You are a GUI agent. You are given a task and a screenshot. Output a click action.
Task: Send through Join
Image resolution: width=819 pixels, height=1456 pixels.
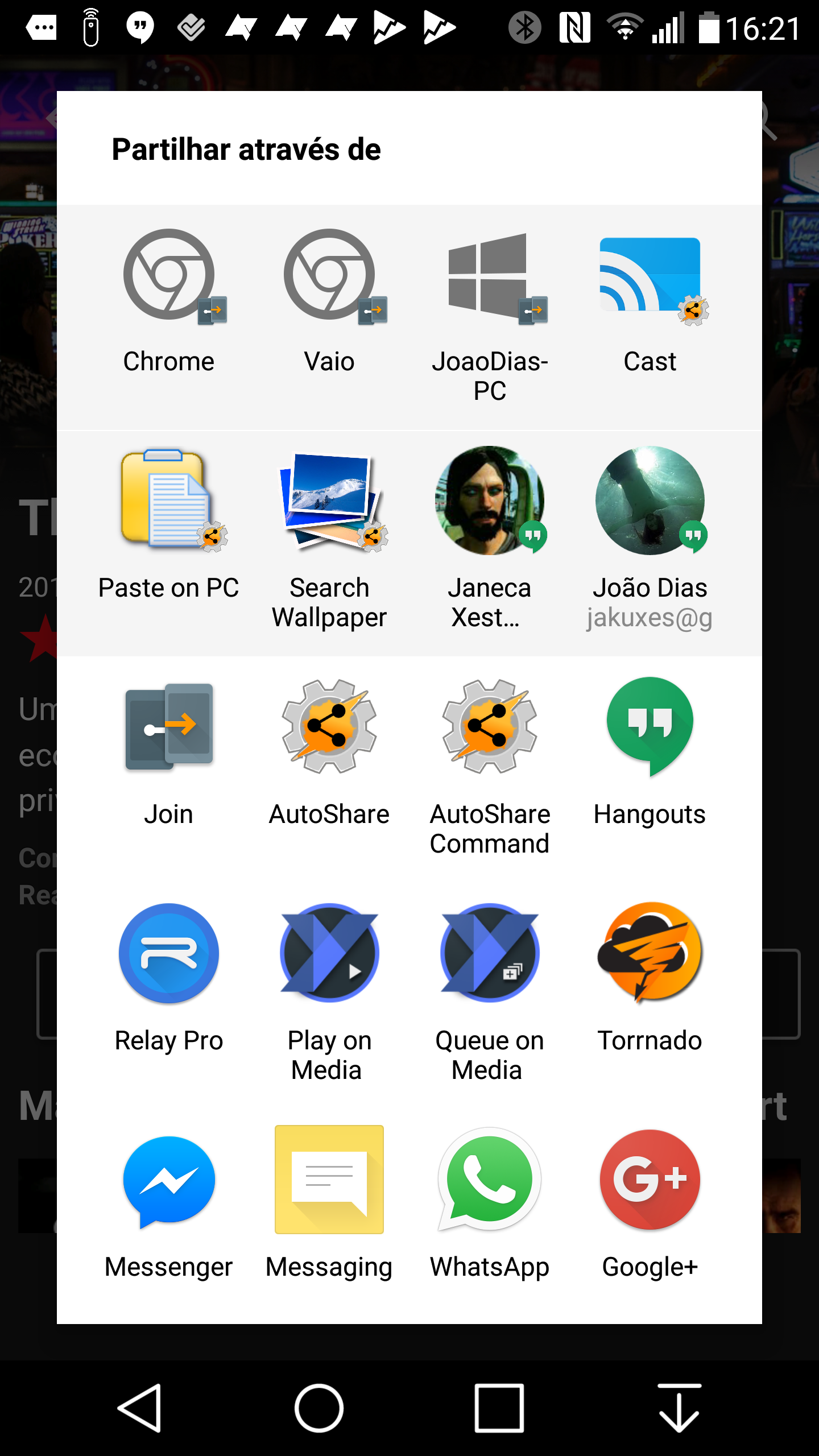[168, 751]
